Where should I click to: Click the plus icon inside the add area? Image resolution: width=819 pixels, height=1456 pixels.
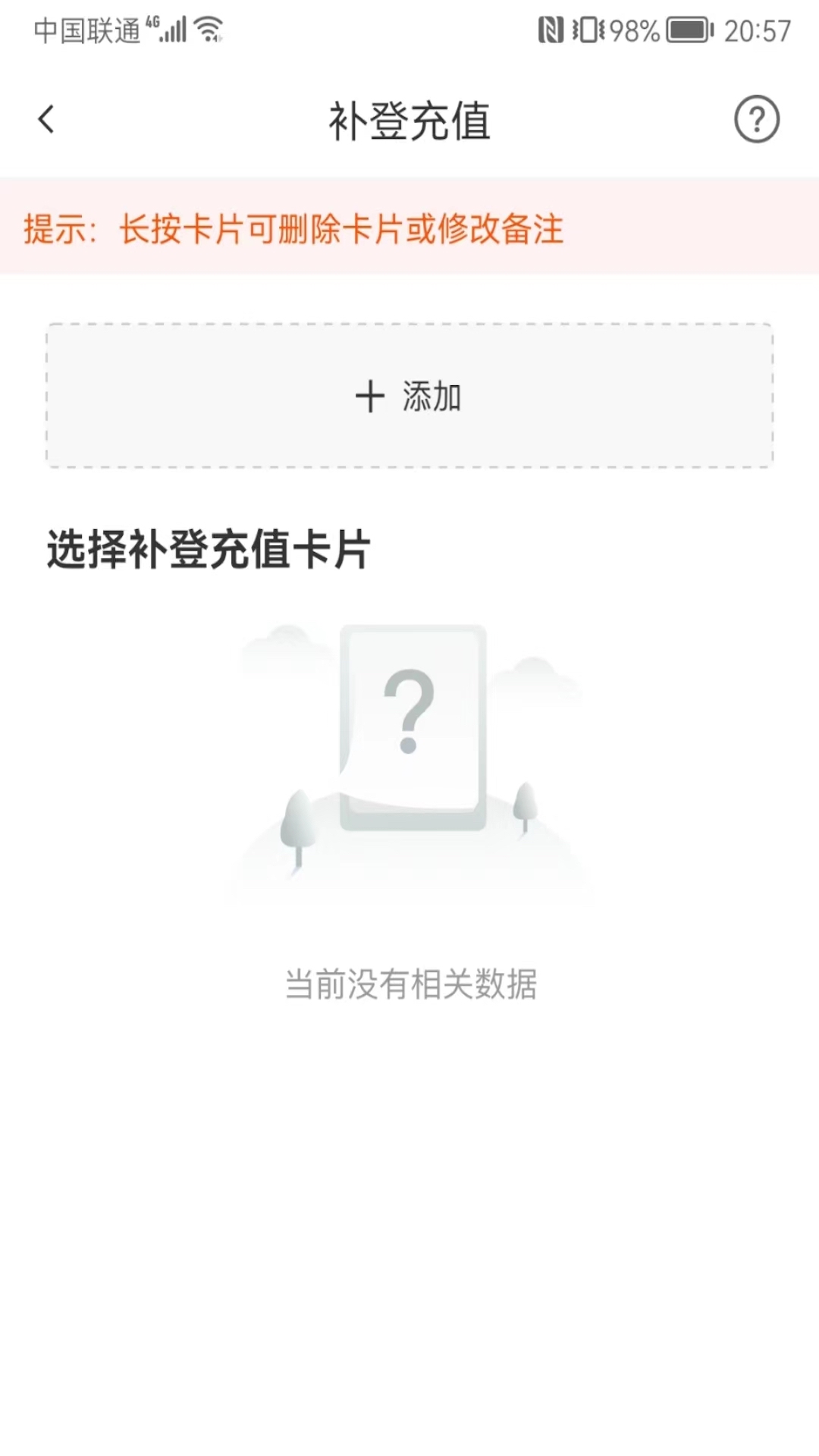369,397
